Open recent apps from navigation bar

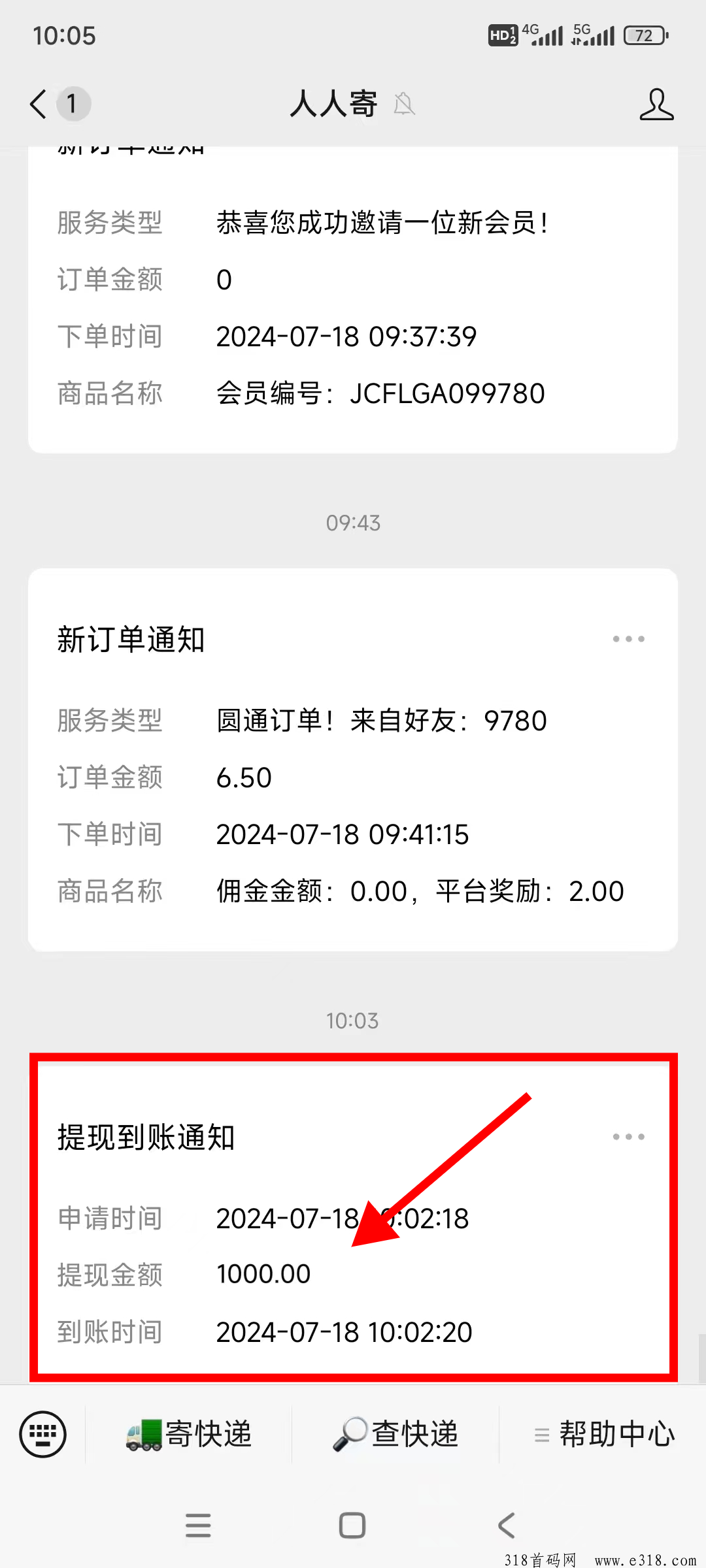pyautogui.click(x=198, y=1526)
